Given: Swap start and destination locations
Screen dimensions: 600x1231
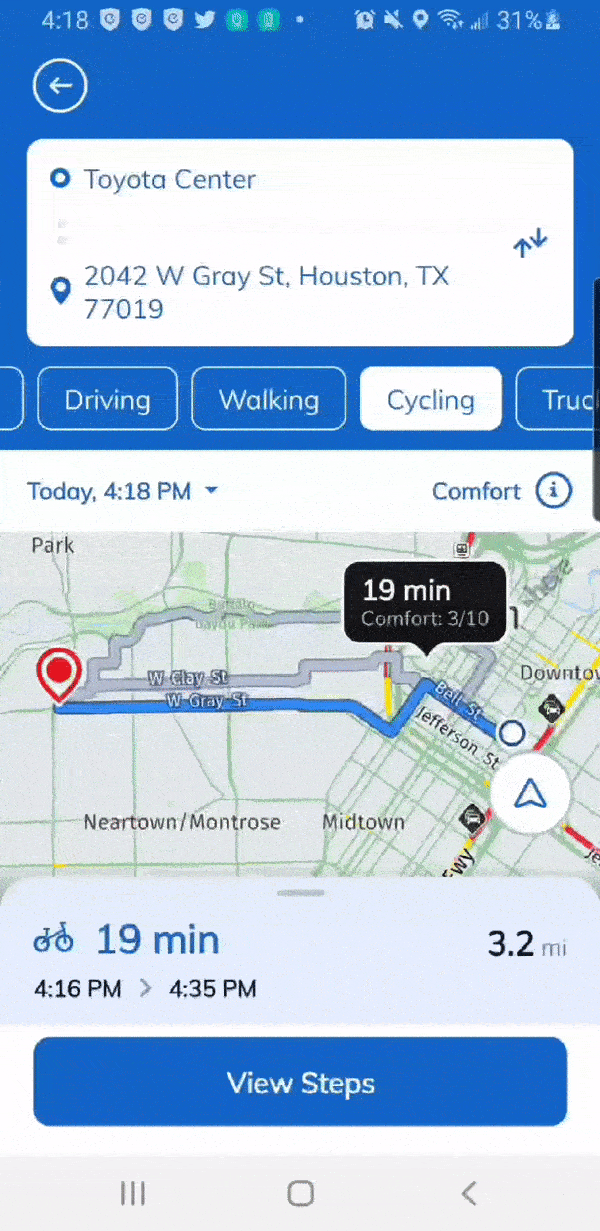Looking at the screenshot, I should tap(531, 243).
